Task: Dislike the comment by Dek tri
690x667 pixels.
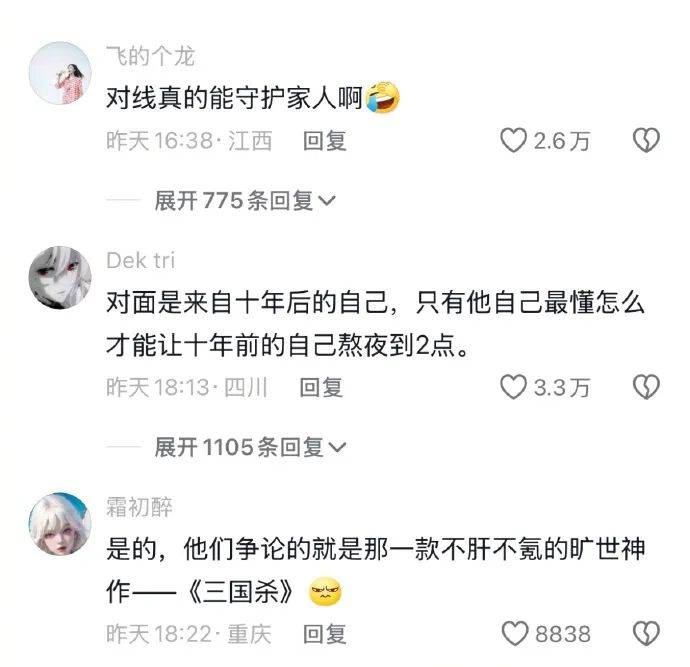Action: pos(646,387)
